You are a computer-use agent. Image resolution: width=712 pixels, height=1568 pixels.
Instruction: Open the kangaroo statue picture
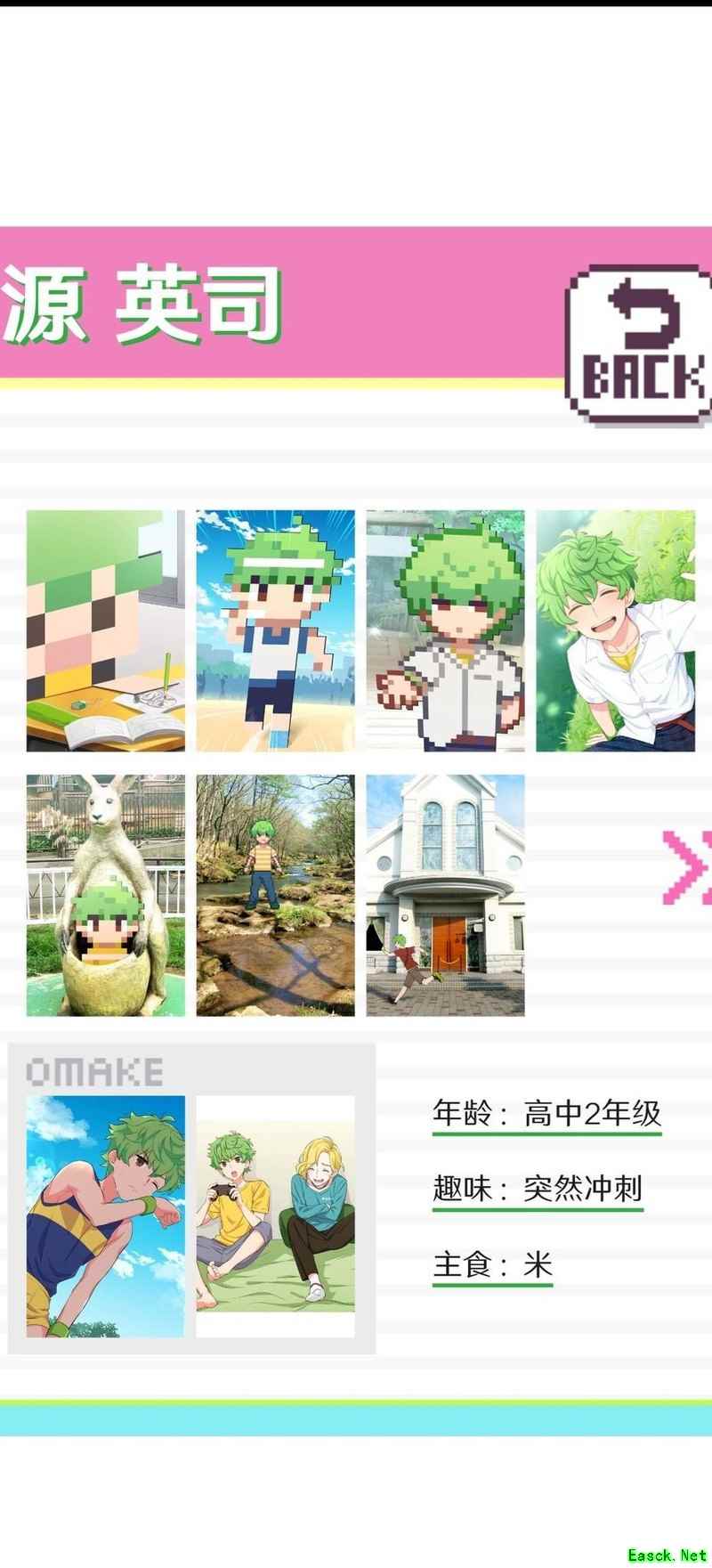[106, 895]
